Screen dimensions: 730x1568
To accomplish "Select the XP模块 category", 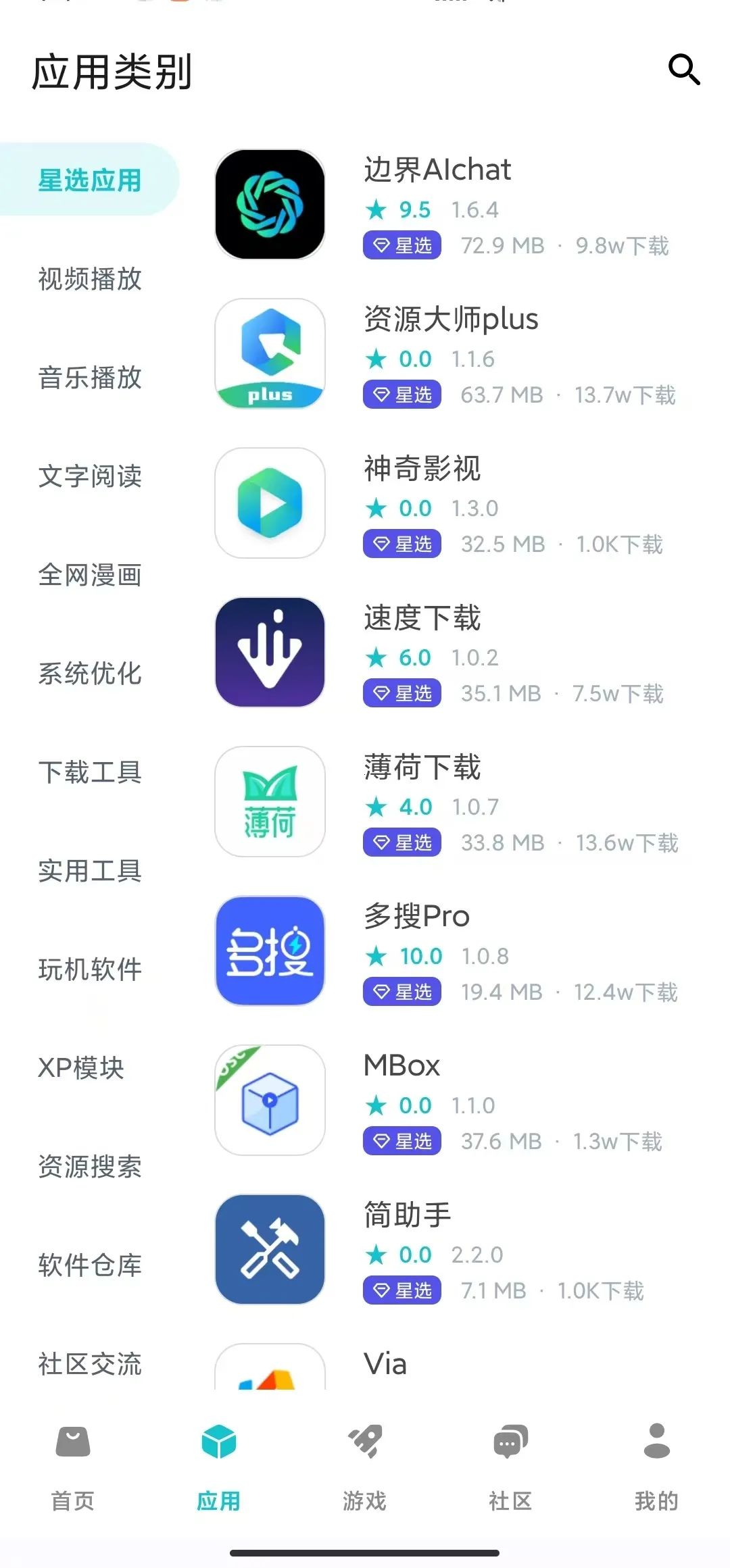I will tap(81, 1068).
